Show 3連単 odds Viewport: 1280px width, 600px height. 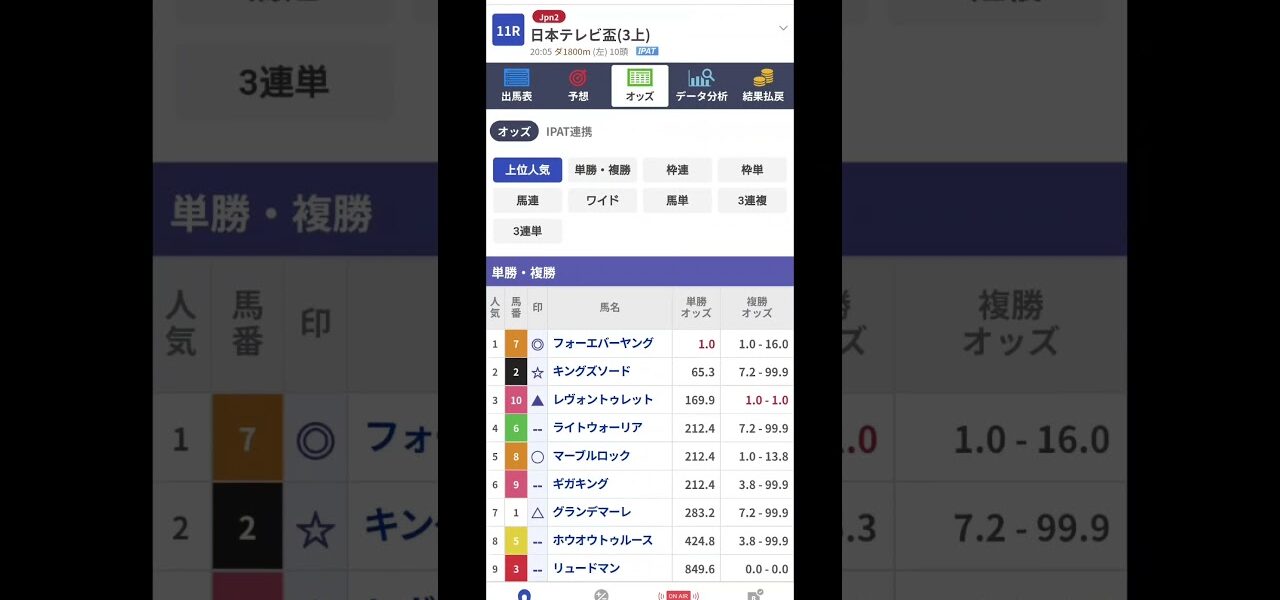click(x=527, y=231)
